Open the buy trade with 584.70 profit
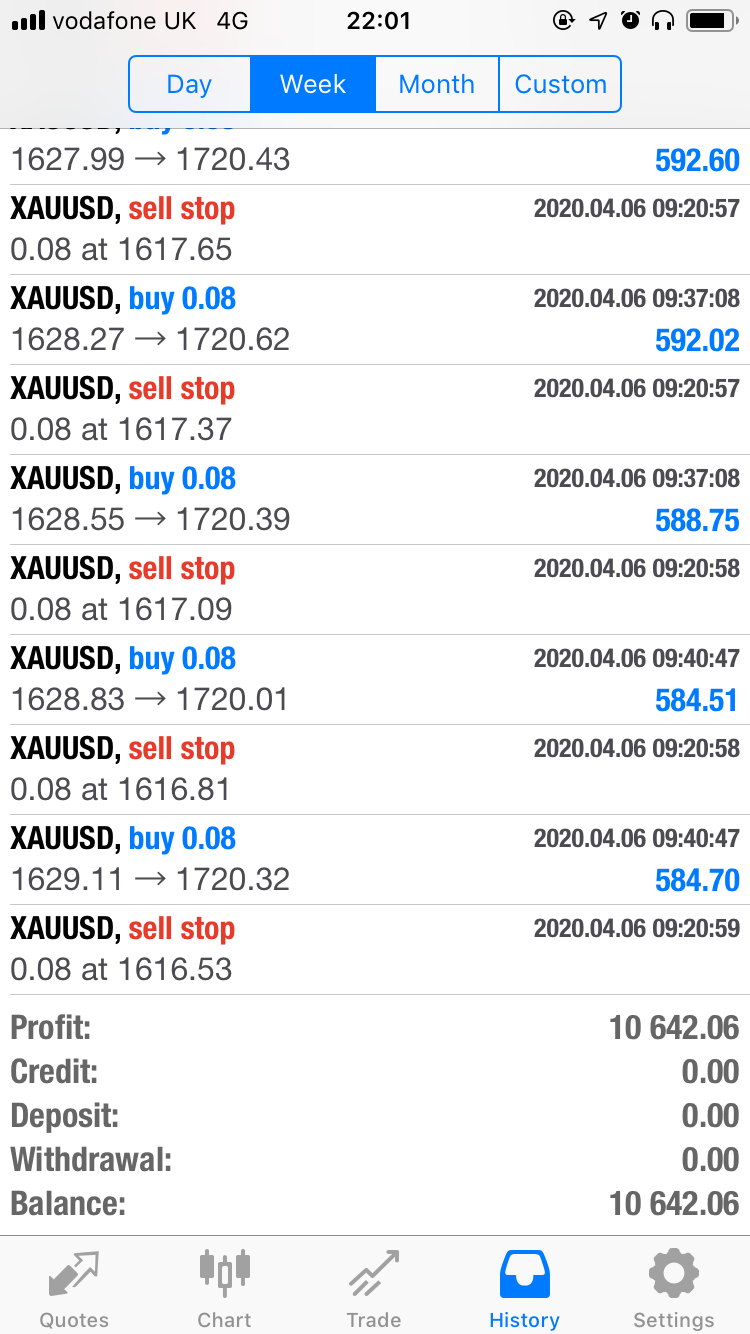The image size is (750, 1334). (x=375, y=860)
